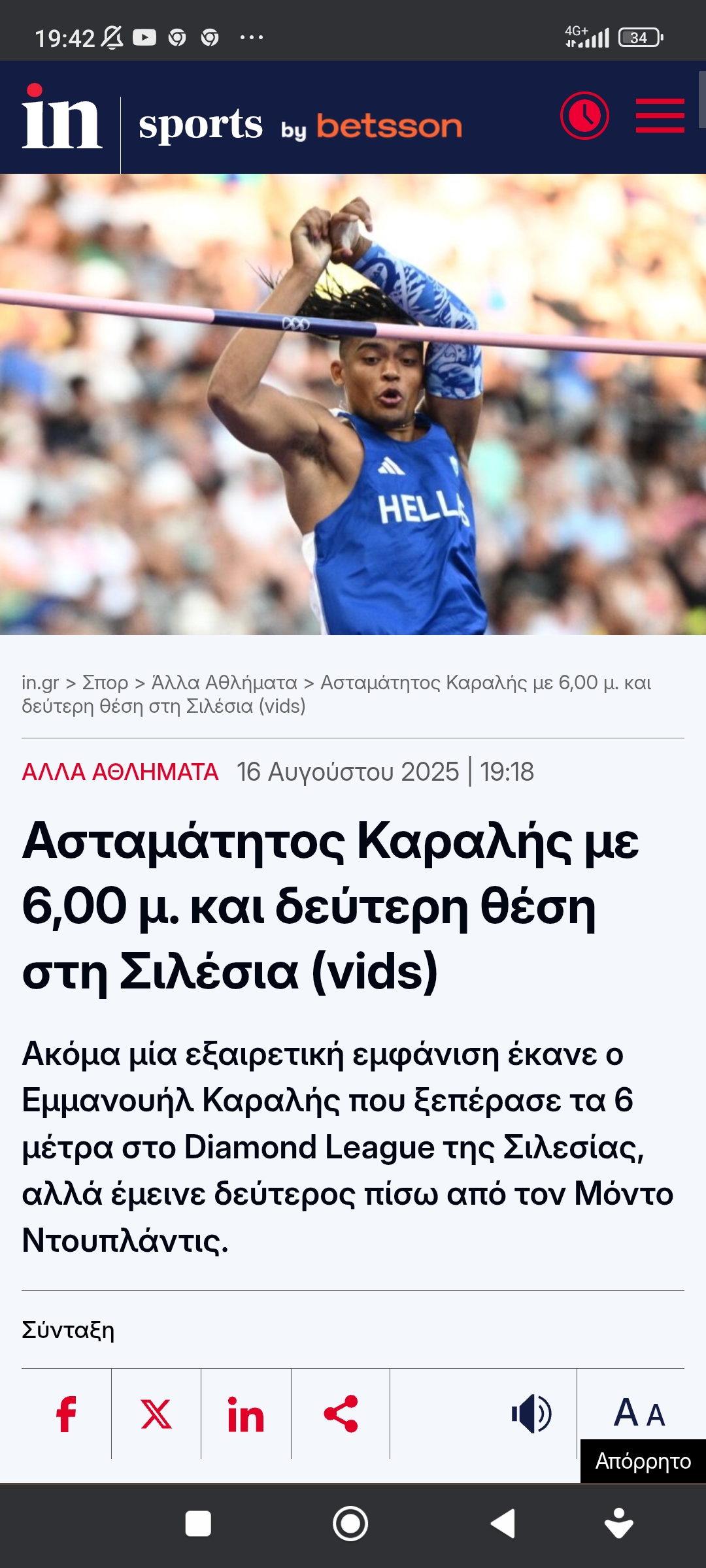The width and height of the screenshot is (706, 1568).
Task: Open the Άλλα Αθλήματα breadcrumb link
Action: [x=224, y=683]
